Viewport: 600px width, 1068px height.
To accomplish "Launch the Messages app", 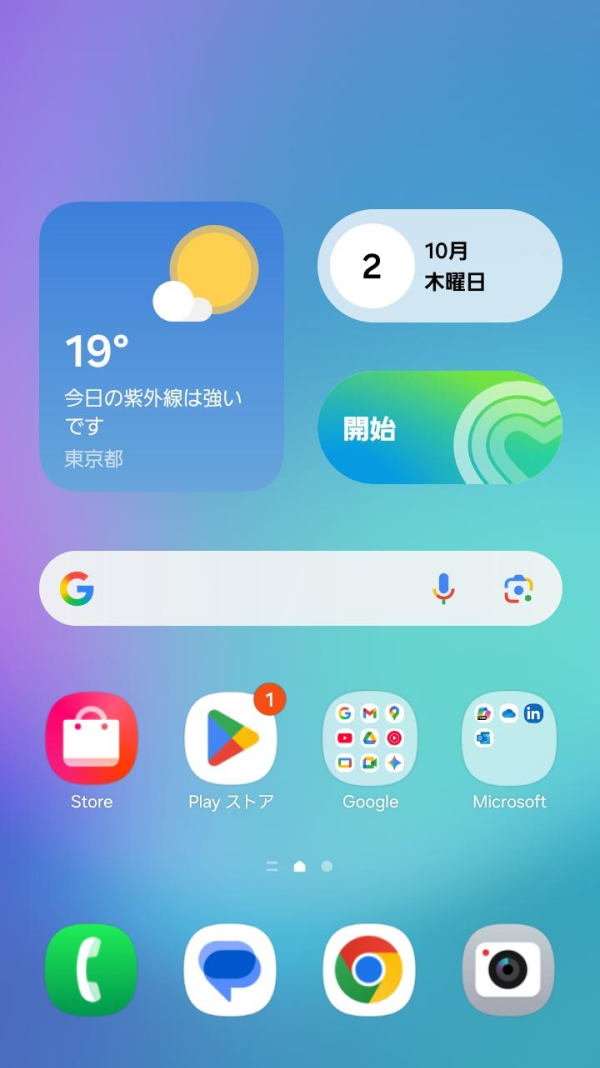I will [230, 970].
